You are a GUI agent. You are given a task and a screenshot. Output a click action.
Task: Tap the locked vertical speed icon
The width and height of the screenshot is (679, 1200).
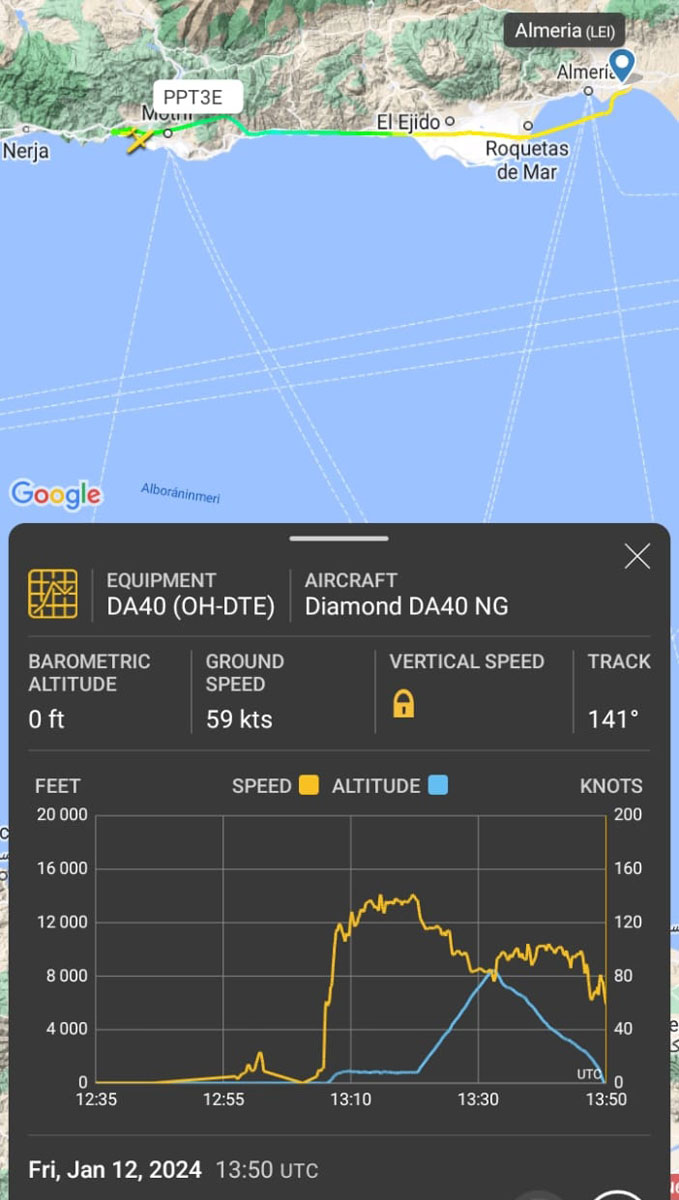coord(403,704)
